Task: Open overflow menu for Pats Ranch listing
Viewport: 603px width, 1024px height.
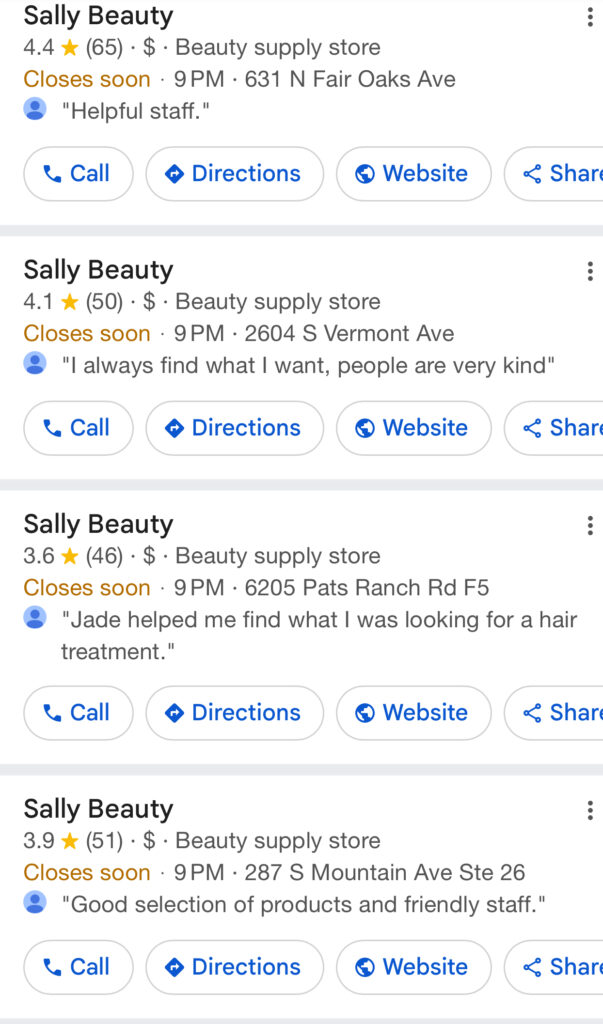Action: coord(590,525)
